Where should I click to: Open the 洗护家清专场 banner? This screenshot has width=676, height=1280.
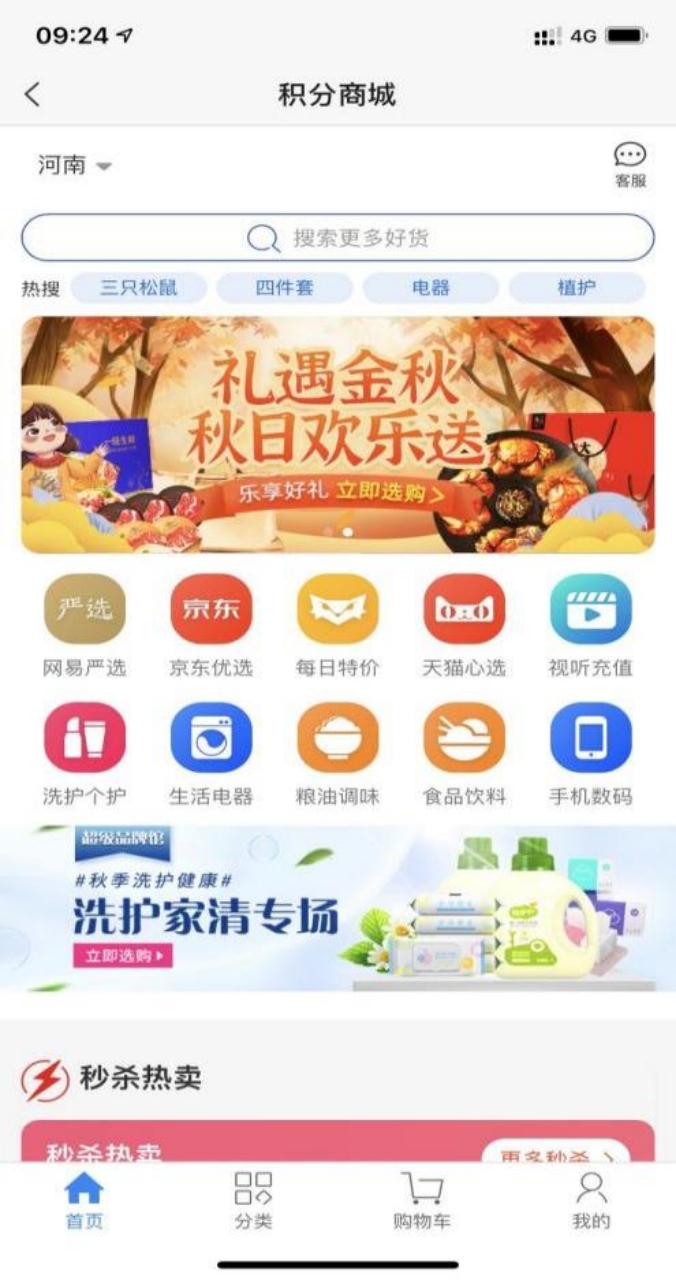coord(338,908)
